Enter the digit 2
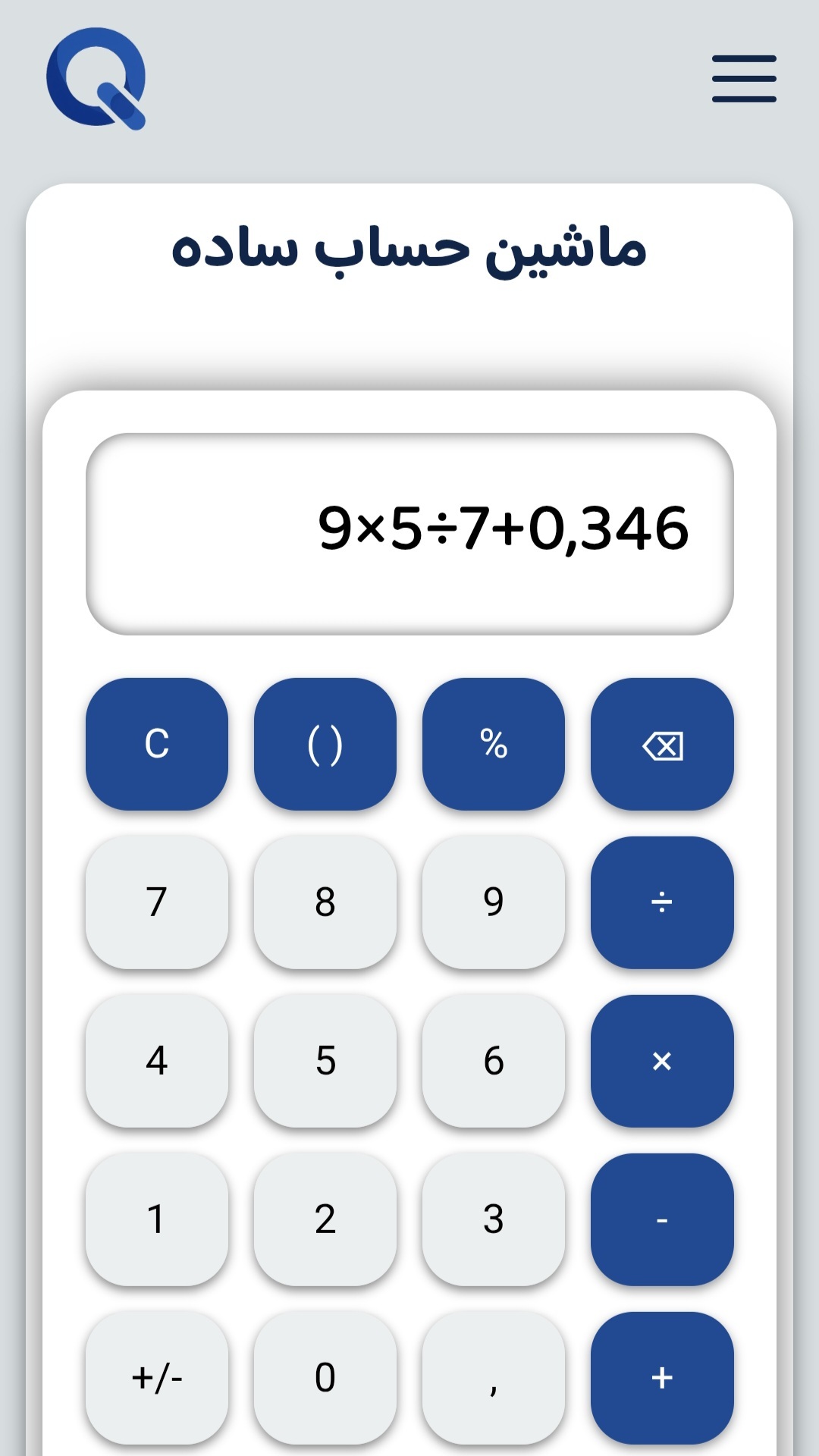This screenshot has height=1456, width=819. tap(325, 1219)
